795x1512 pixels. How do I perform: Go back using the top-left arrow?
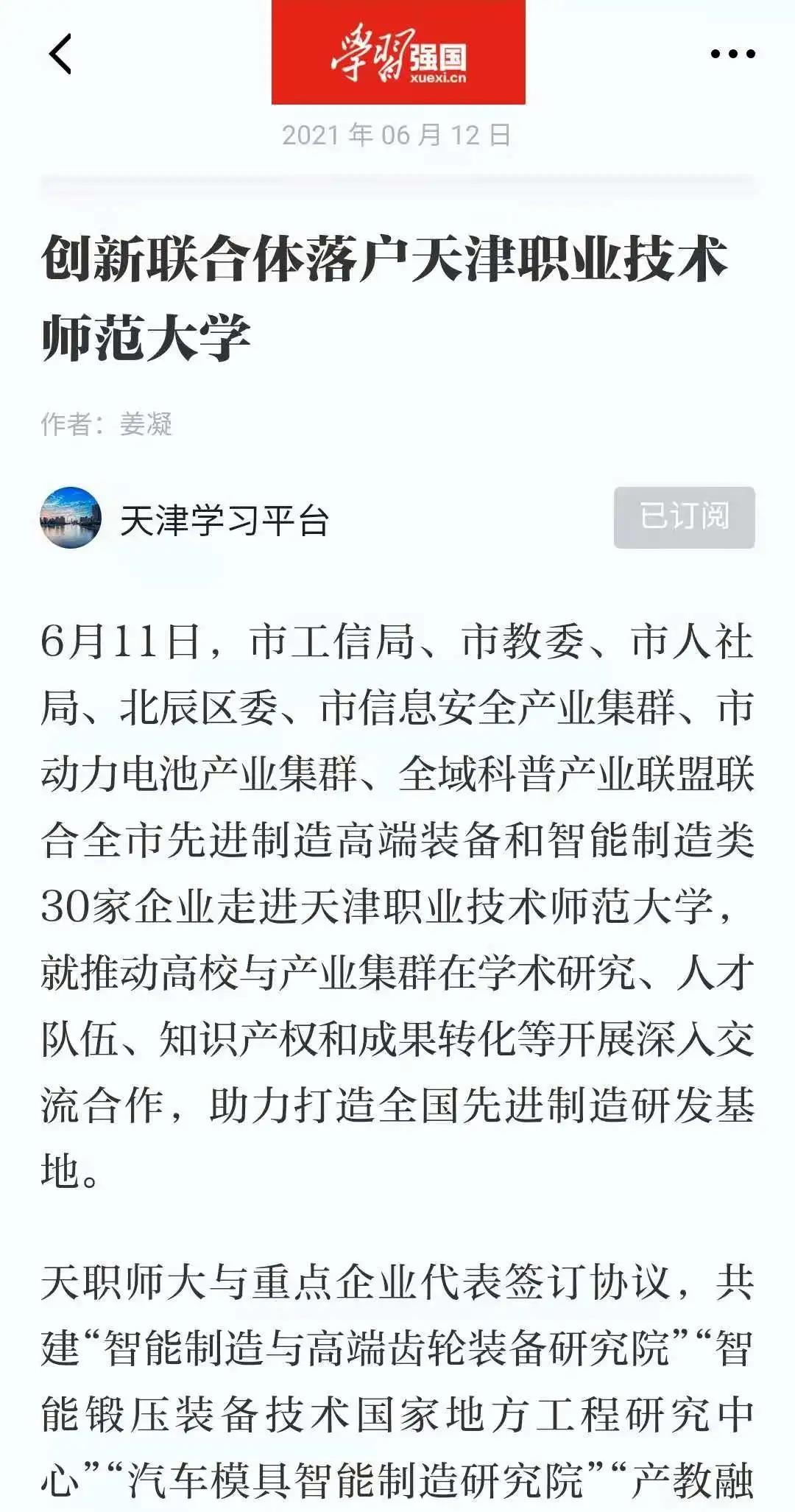[60, 54]
